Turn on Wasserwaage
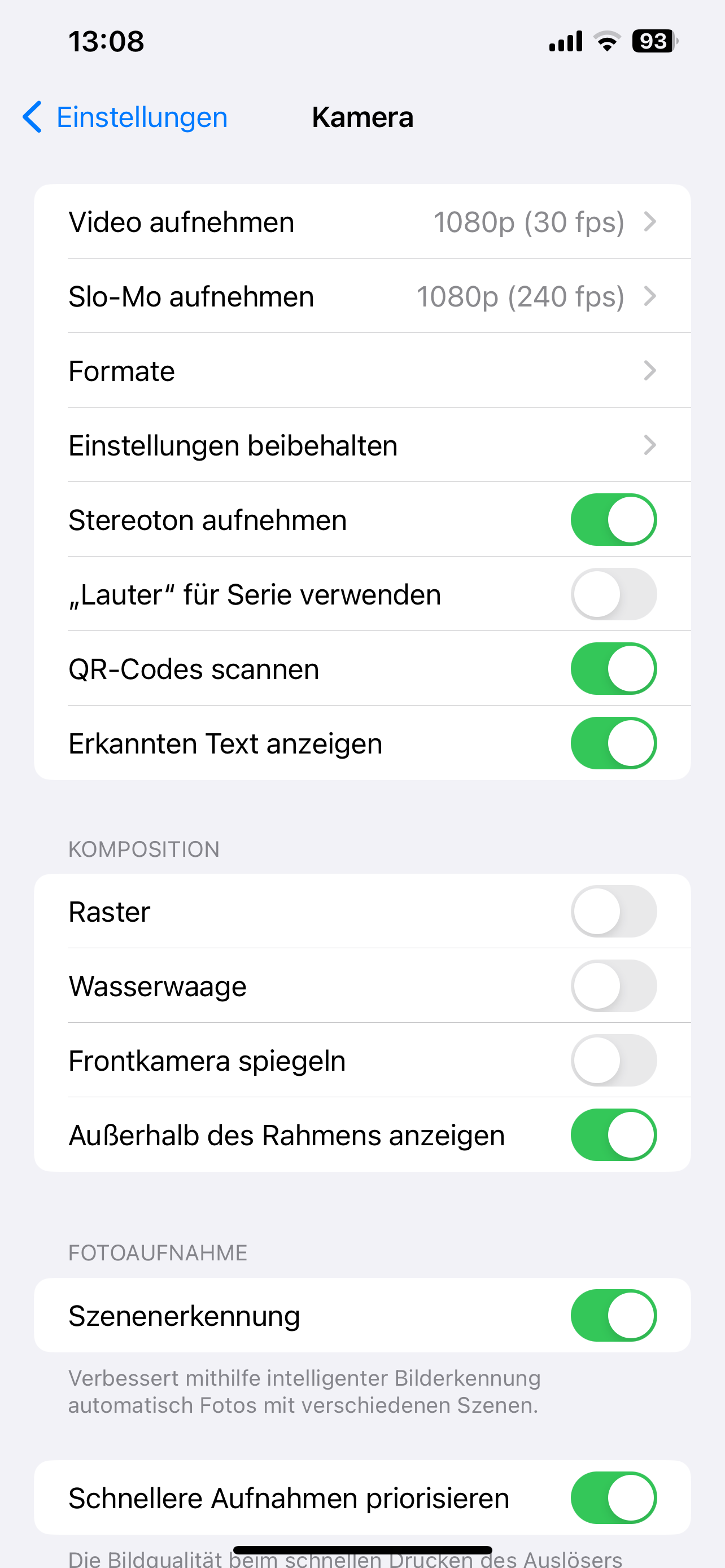 click(613, 986)
